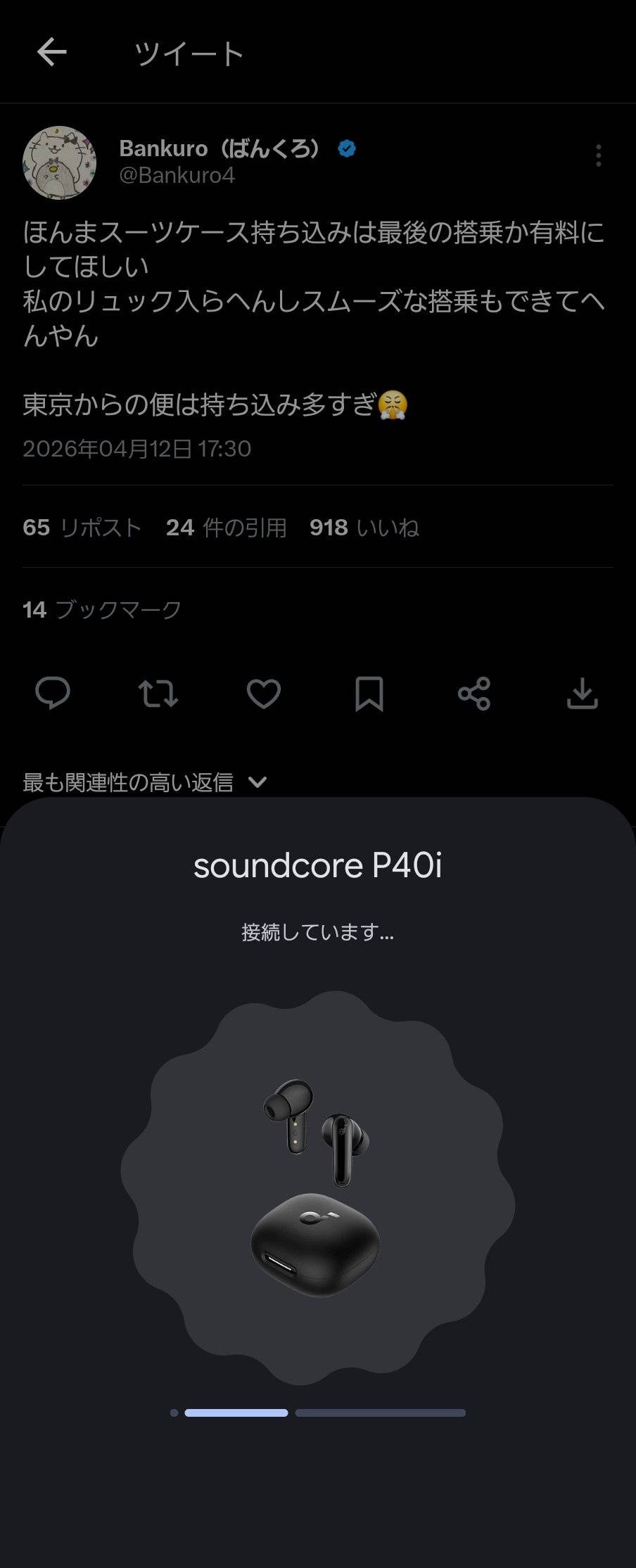636x1568 pixels.
Task: Go back using the arrow icon
Action: point(51,52)
